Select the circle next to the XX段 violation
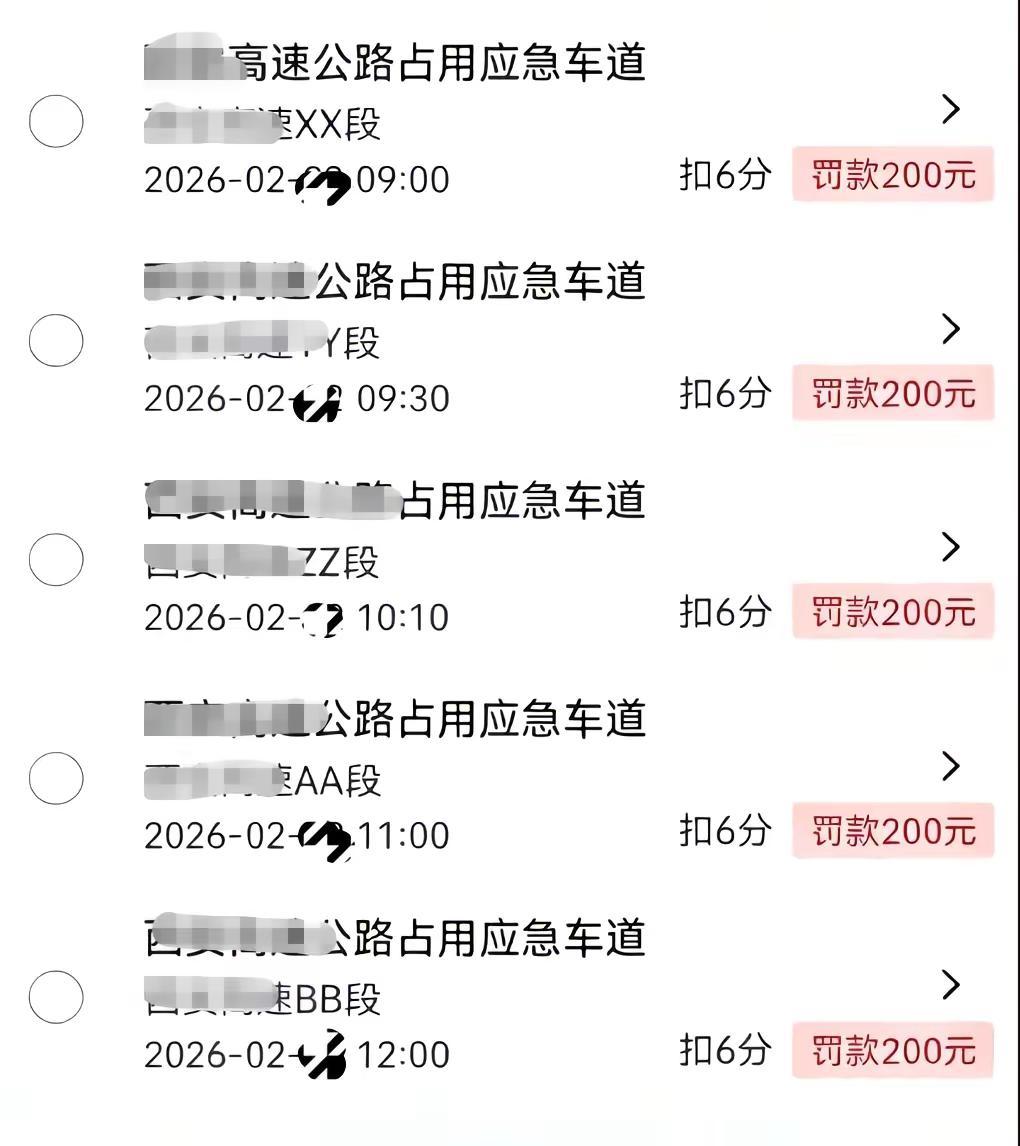This screenshot has width=1020, height=1146. click(x=56, y=120)
